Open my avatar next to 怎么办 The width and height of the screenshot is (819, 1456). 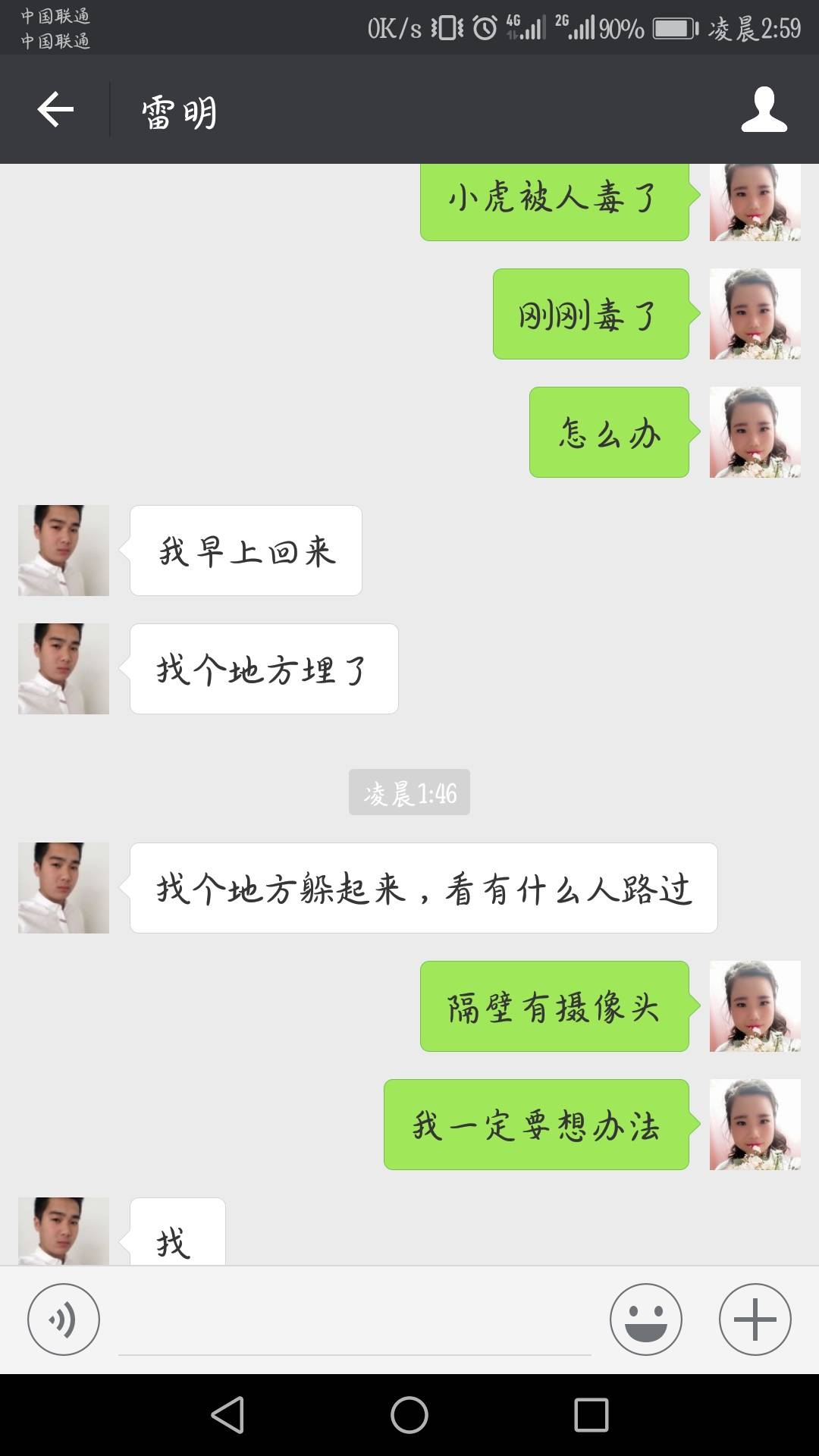(755, 432)
